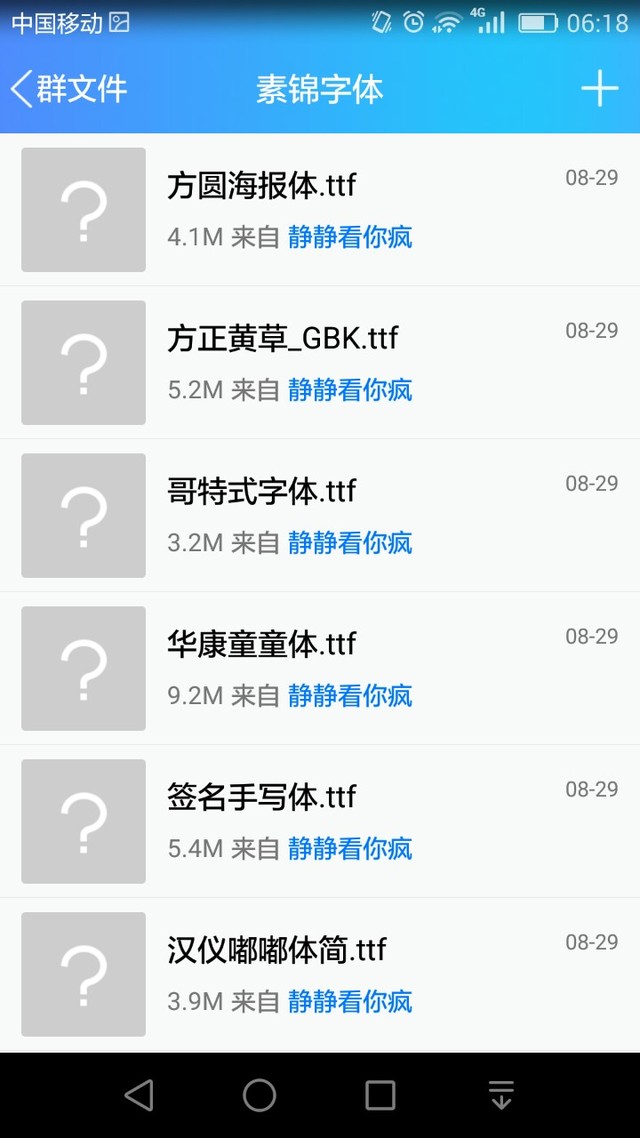Viewport: 640px width, 1138px height.
Task: Open the file 汉仪嘟嘟体简.ttf
Action: click(320, 975)
